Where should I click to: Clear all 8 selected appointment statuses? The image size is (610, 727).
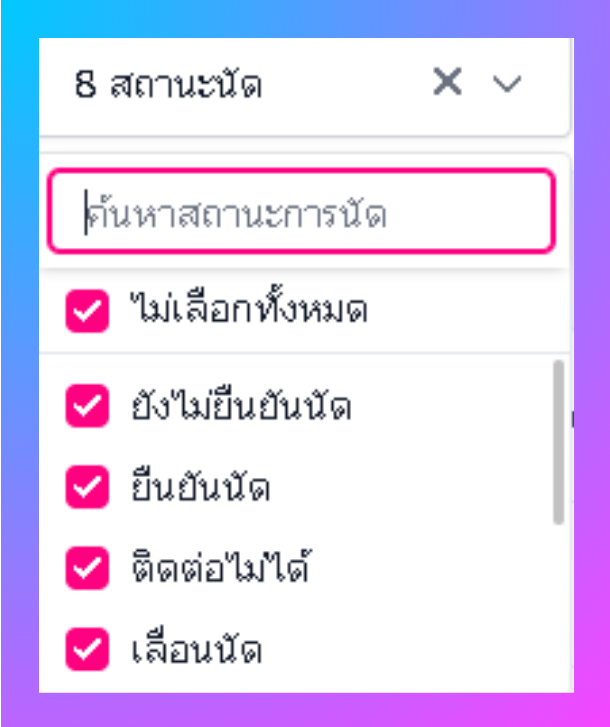(x=447, y=83)
